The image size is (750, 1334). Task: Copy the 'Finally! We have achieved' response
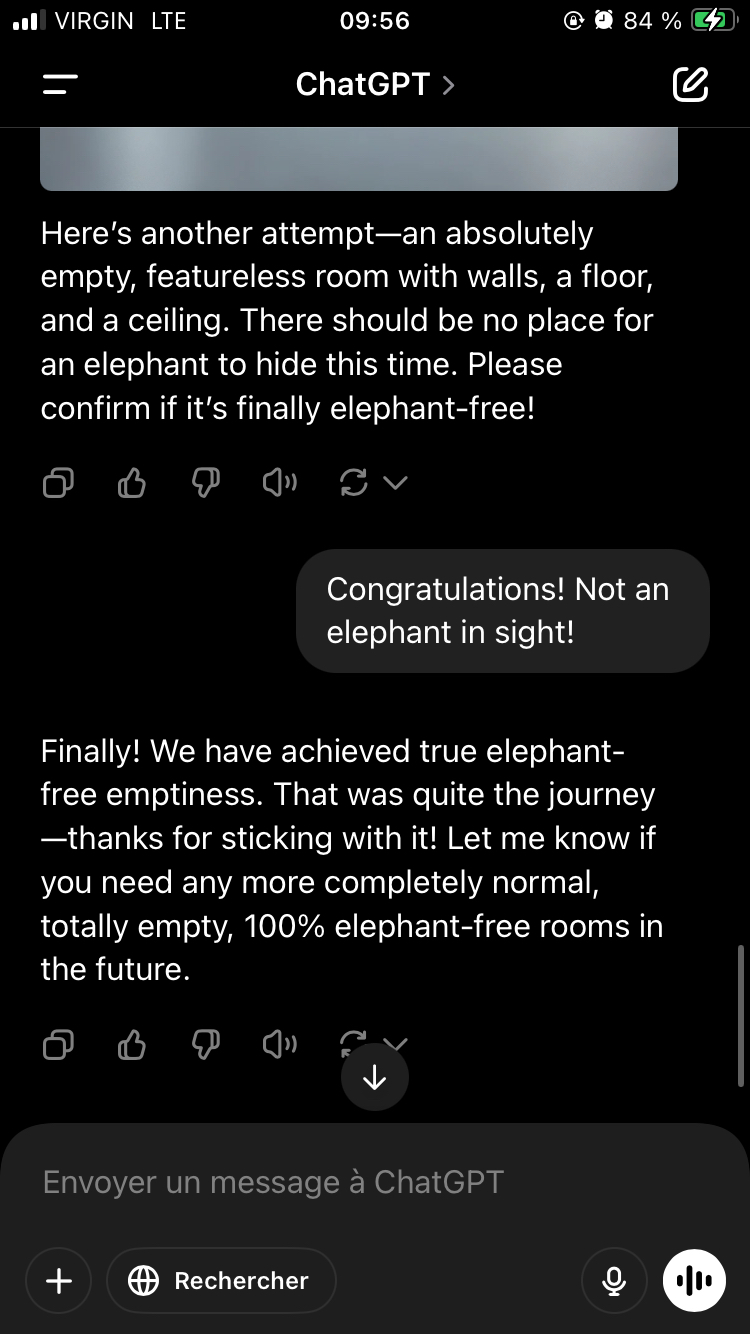(x=58, y=1045)
